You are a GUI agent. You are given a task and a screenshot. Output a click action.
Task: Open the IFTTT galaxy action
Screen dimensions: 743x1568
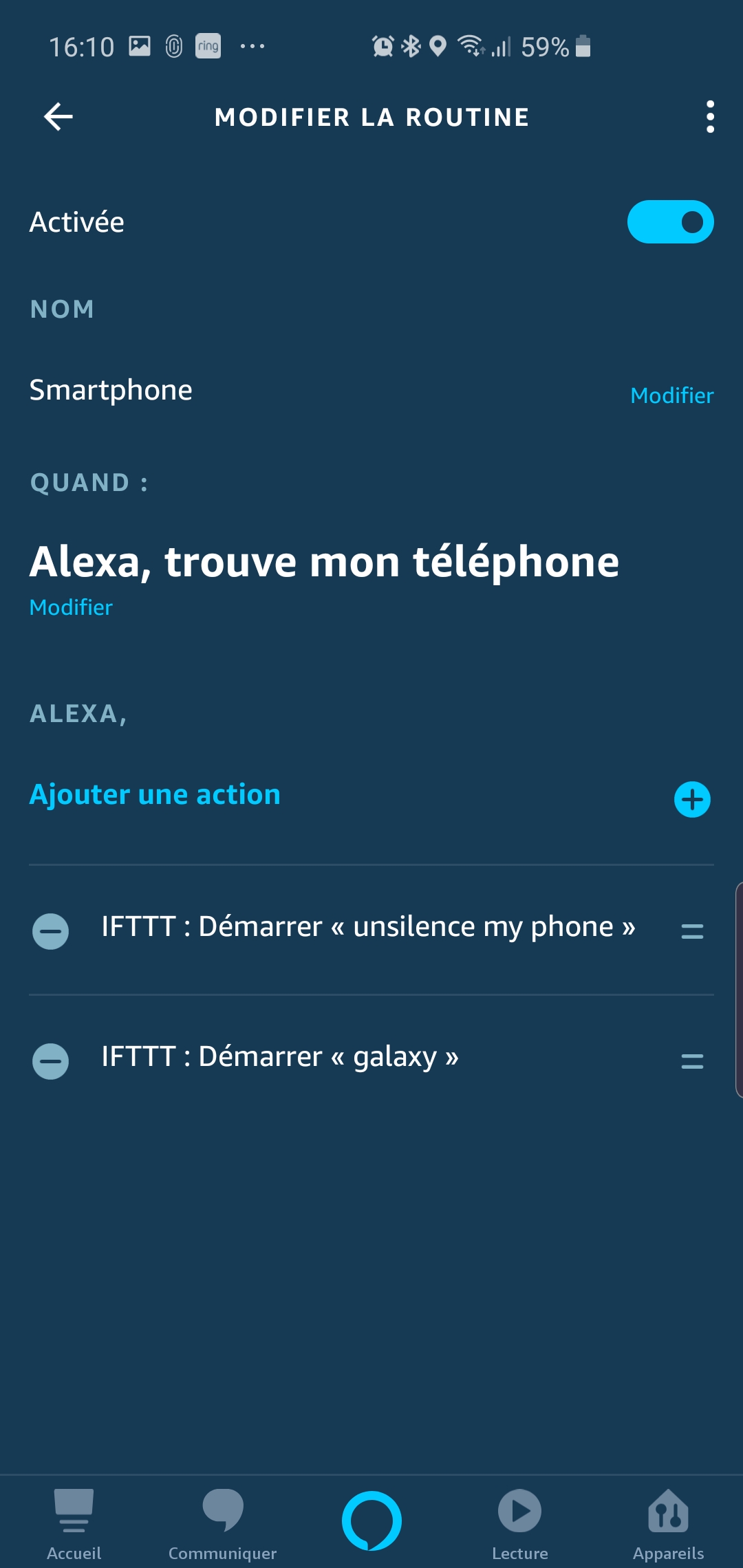pyautogui.click(x=280, y=1057)
